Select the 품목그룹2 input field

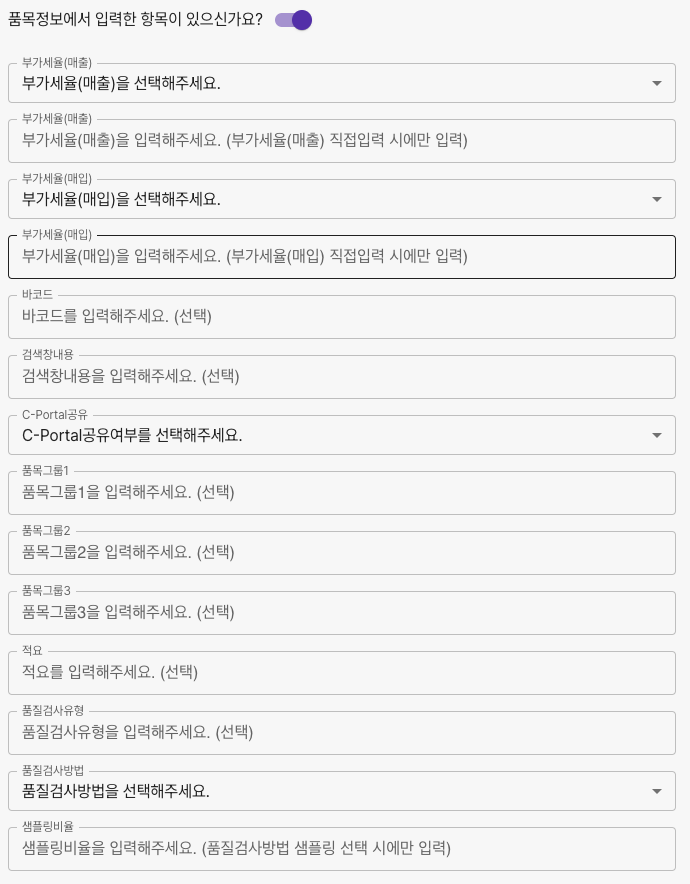pyautogui.click(x=341, y=553)
